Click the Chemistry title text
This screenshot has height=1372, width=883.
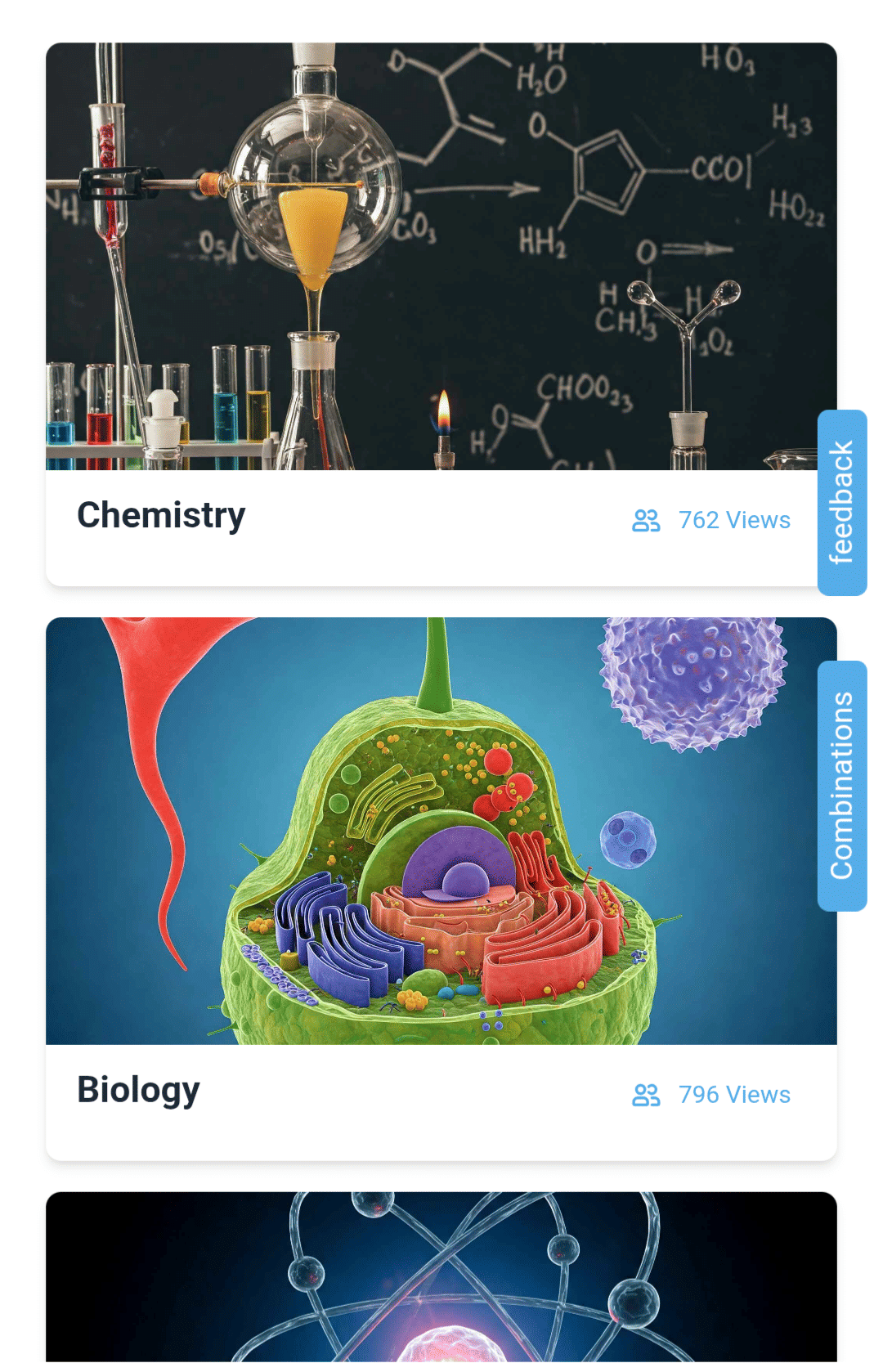click(161, 514)
